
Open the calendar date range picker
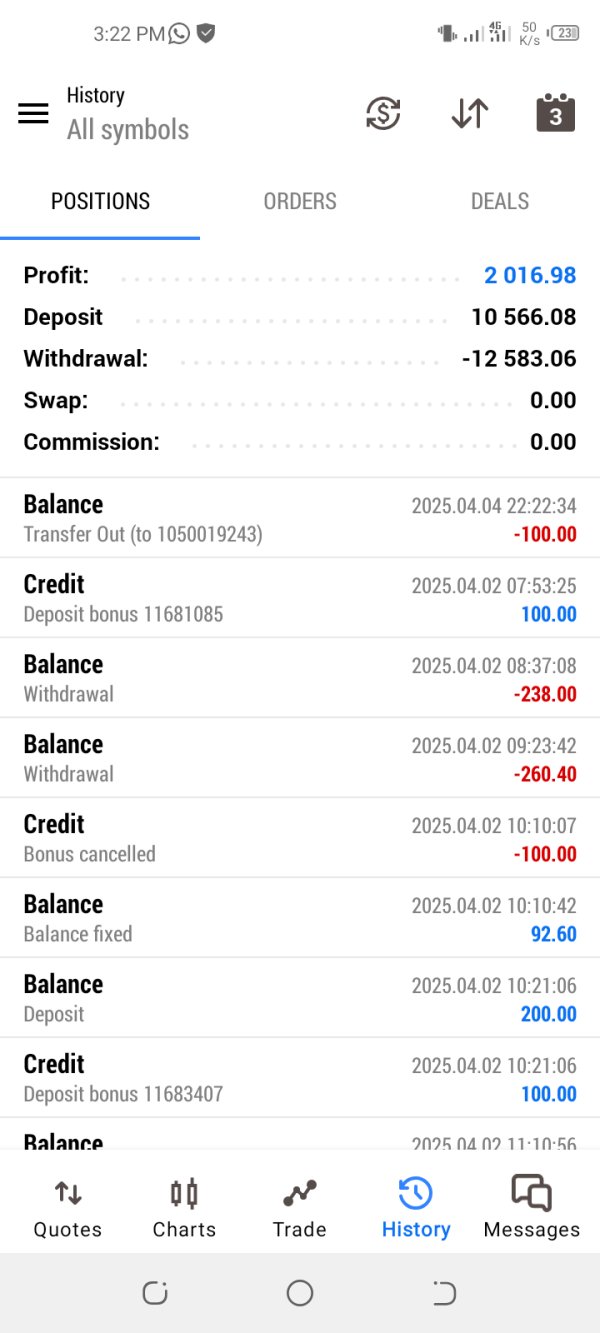click(x=555, y=113)
